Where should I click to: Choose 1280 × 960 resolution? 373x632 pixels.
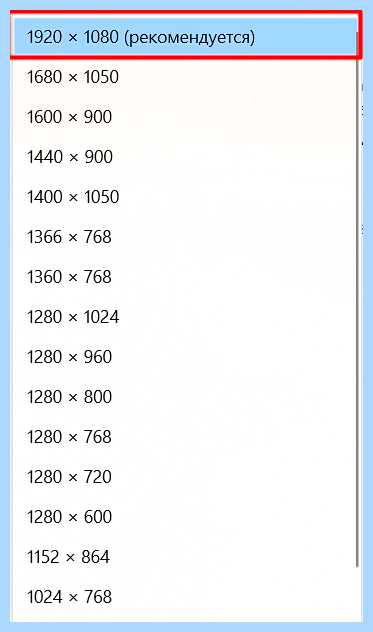[184, 357]
